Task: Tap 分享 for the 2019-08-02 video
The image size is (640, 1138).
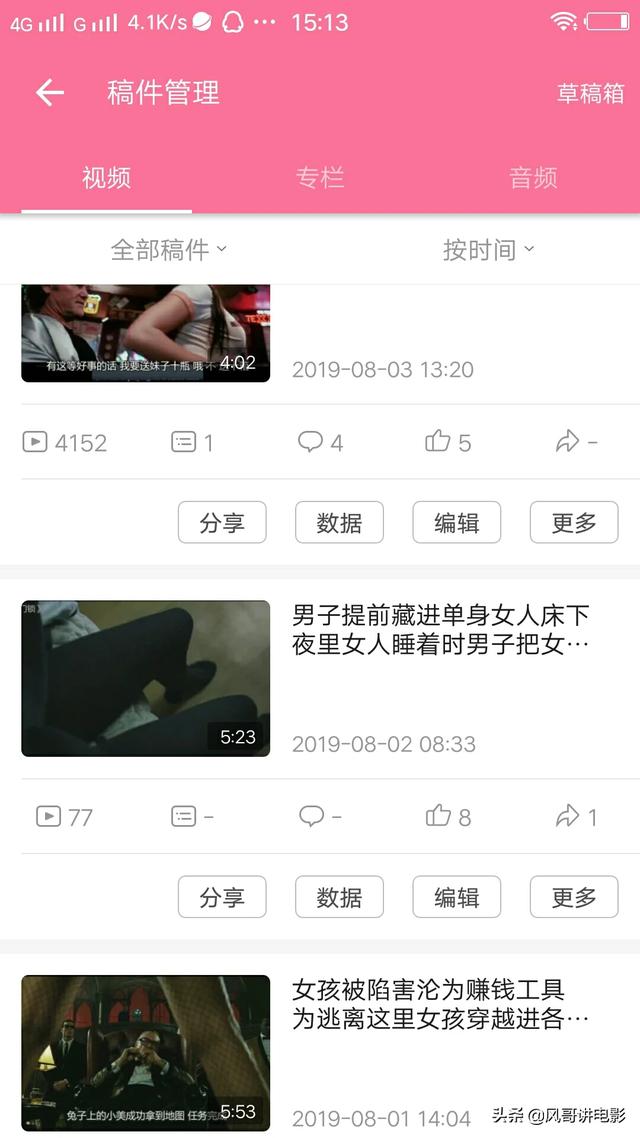Action: [x=222, y=897]
